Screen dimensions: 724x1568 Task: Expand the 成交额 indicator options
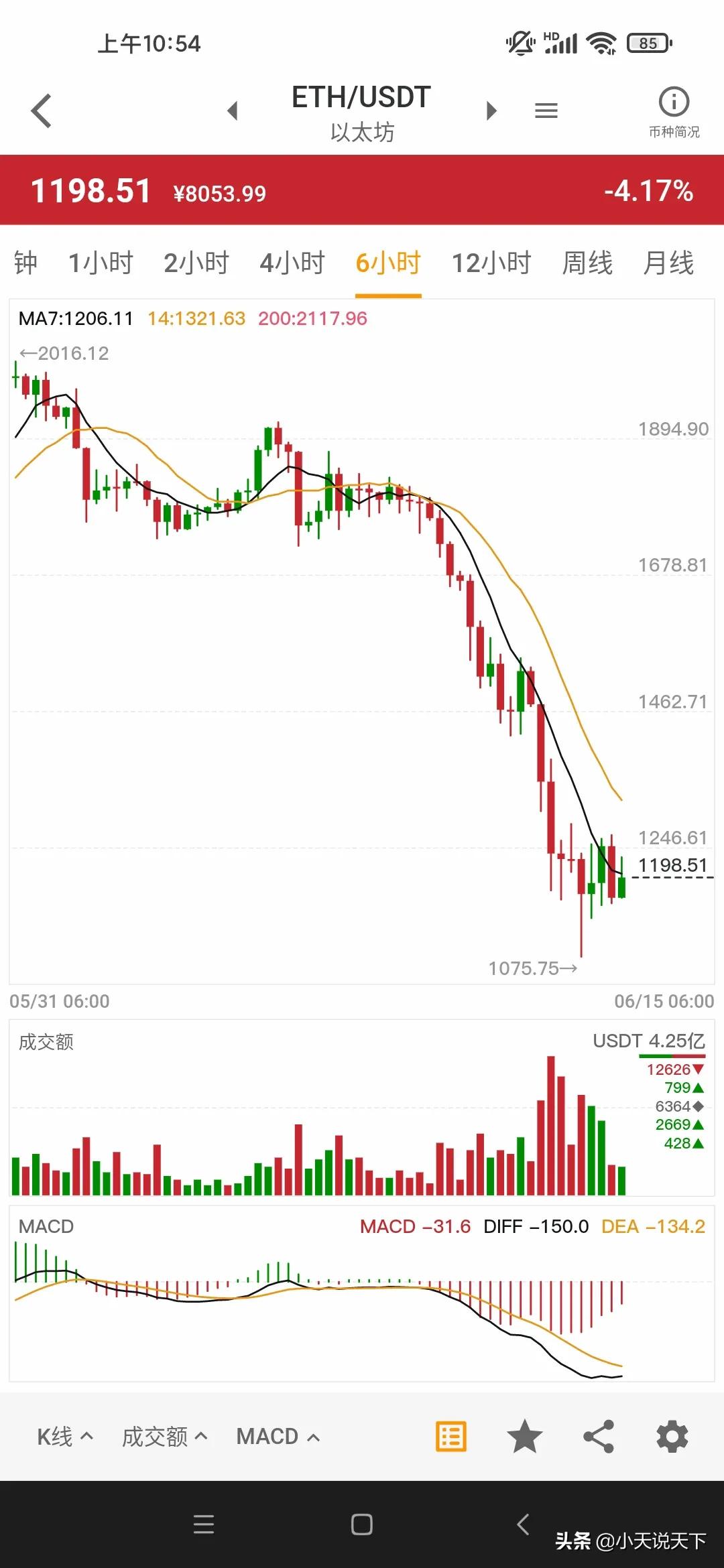(x=164, y=1437)
